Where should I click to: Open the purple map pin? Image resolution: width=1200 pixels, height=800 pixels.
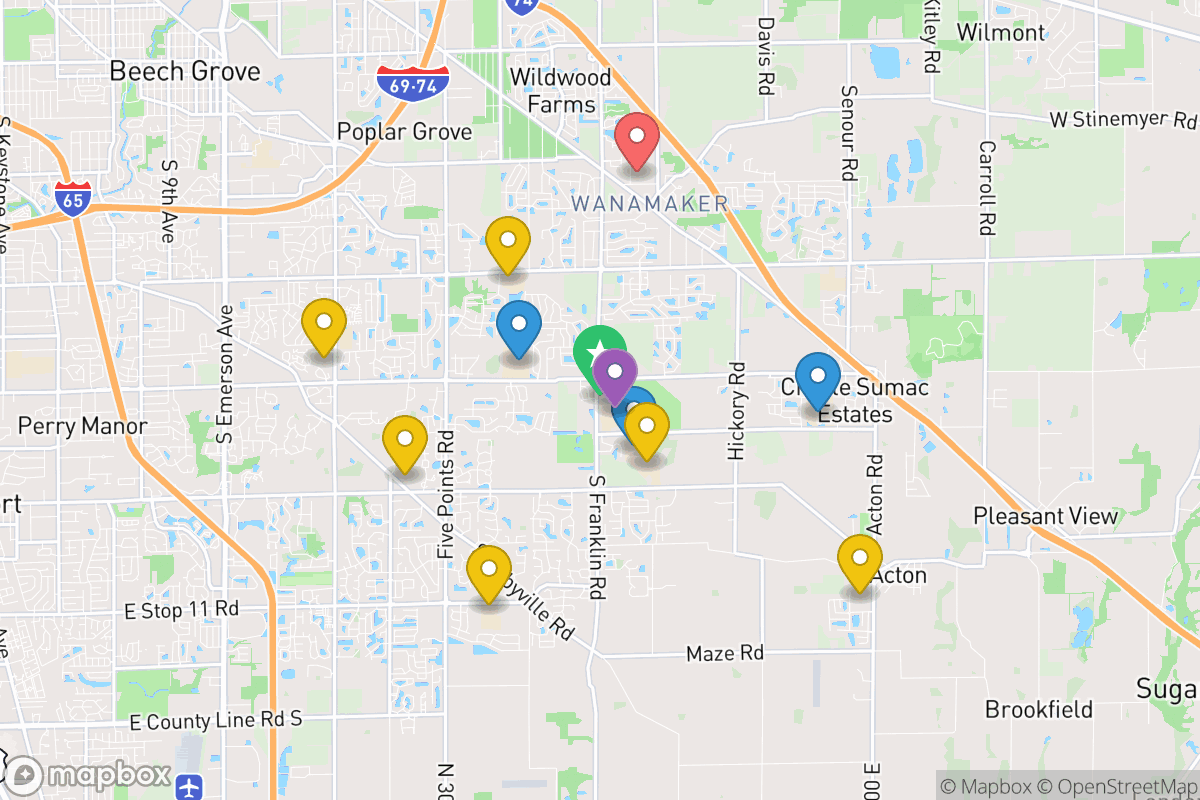(614, 374)
